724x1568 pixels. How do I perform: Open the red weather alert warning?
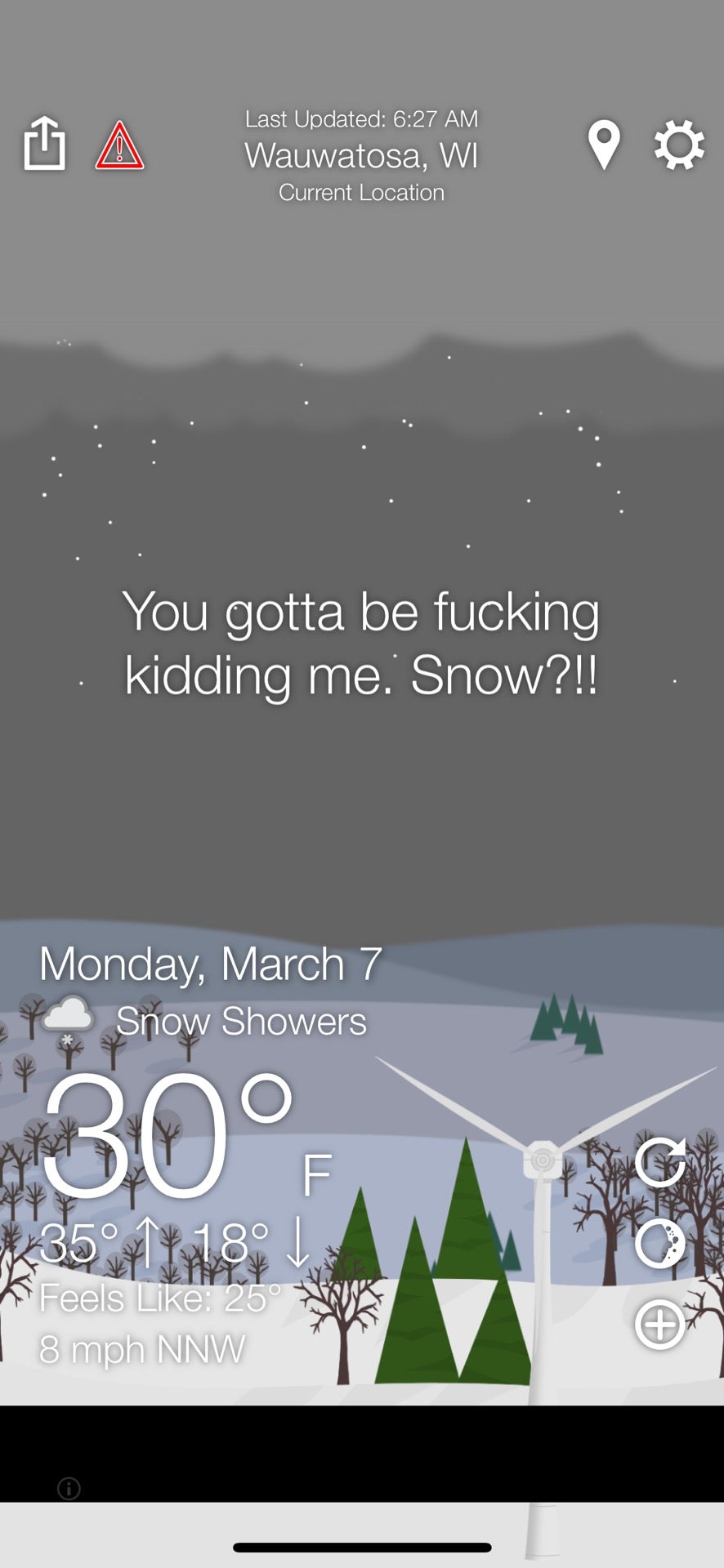(119, 146)
